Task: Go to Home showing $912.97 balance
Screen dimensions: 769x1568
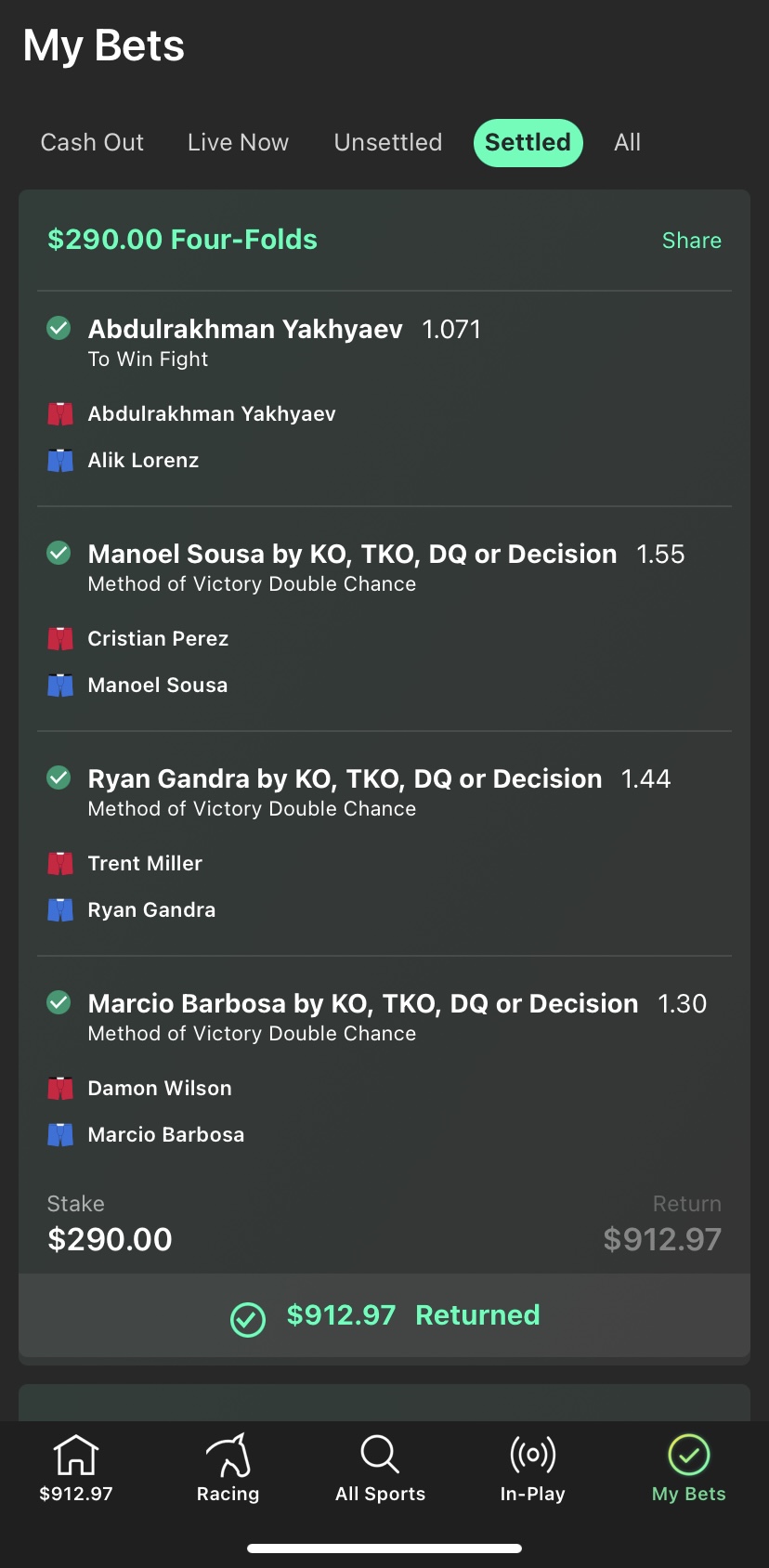Action: (76, 1469)
